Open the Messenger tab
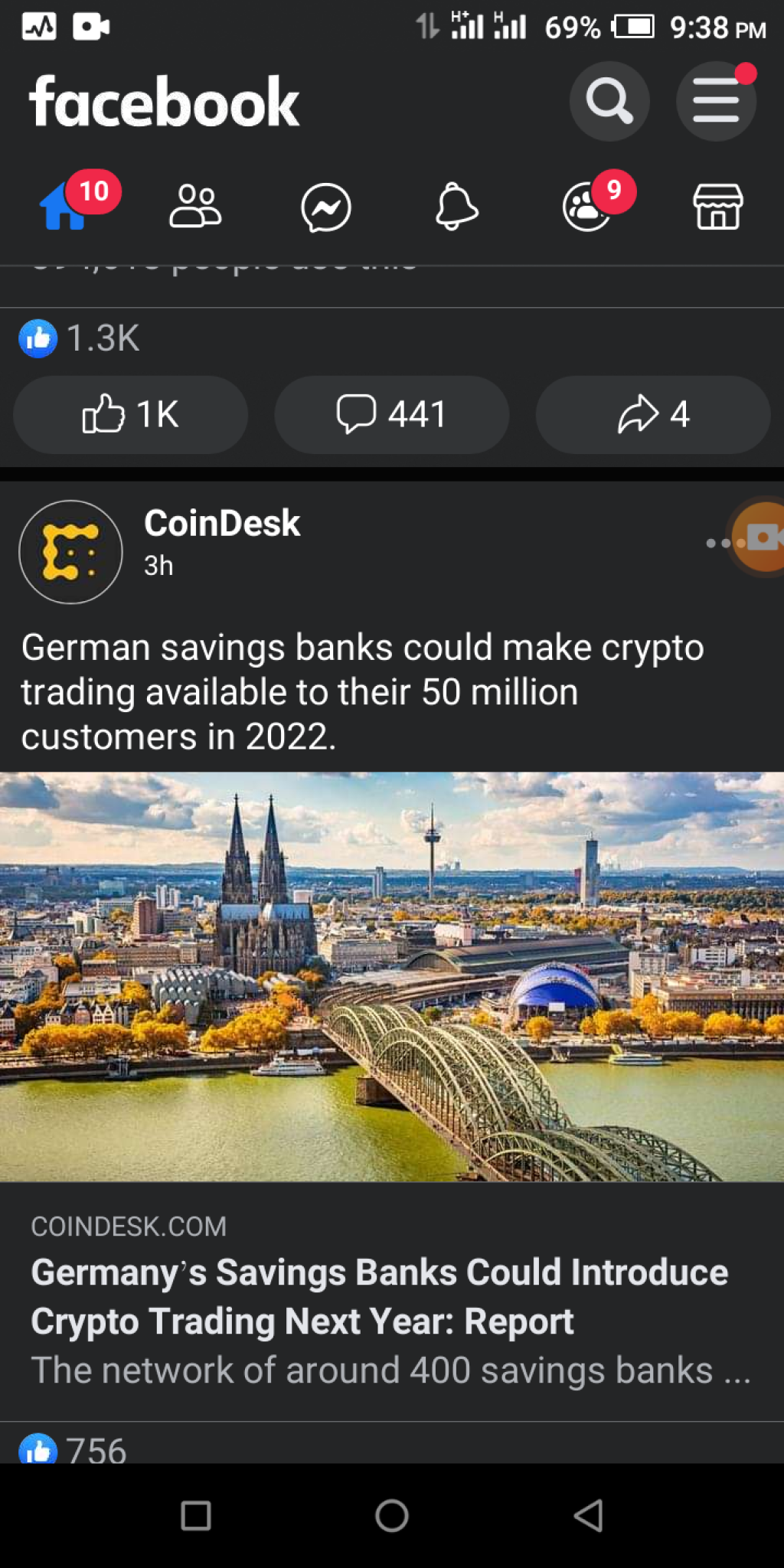This screenshot has width=784, height=1568. (x=326, y=207)
